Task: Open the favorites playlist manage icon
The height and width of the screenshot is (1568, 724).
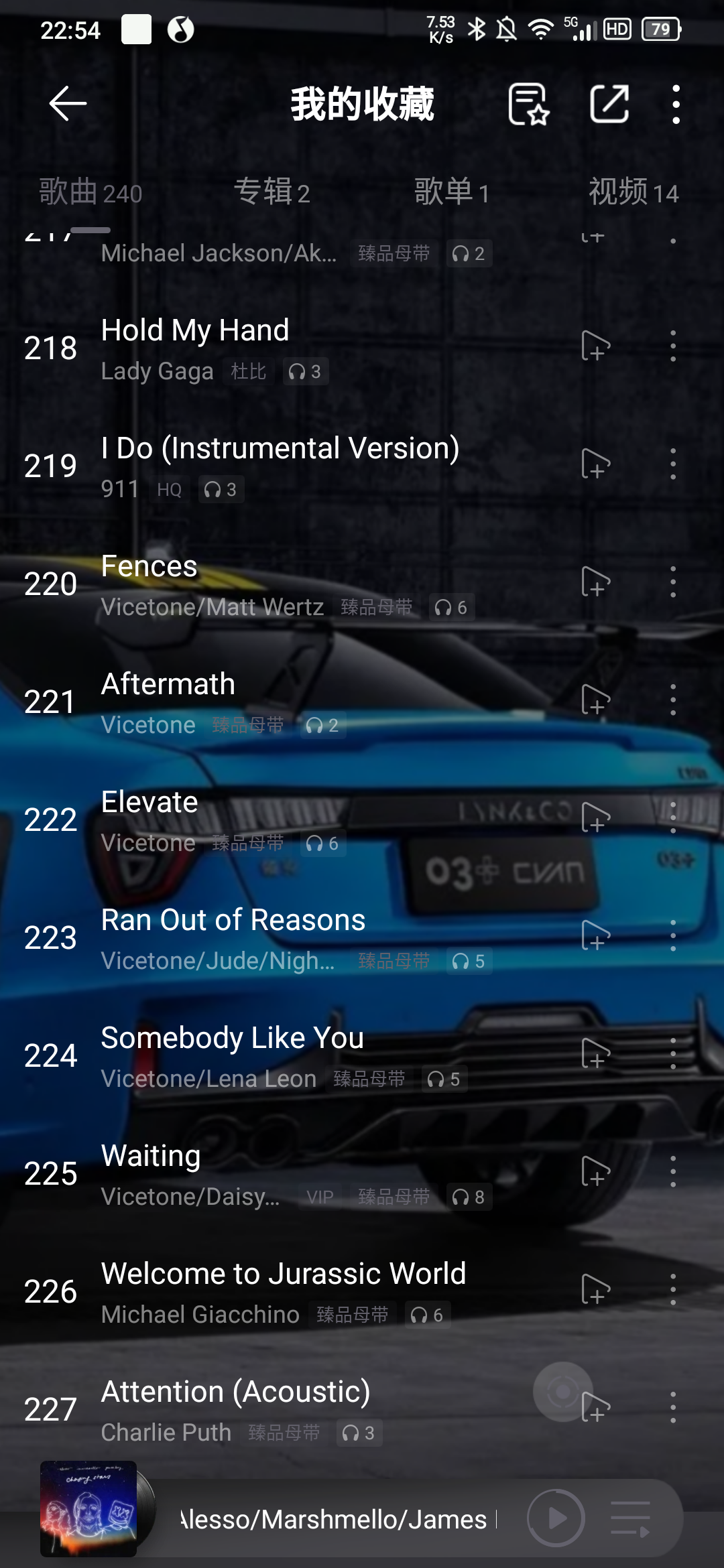Action: [528, 104]
